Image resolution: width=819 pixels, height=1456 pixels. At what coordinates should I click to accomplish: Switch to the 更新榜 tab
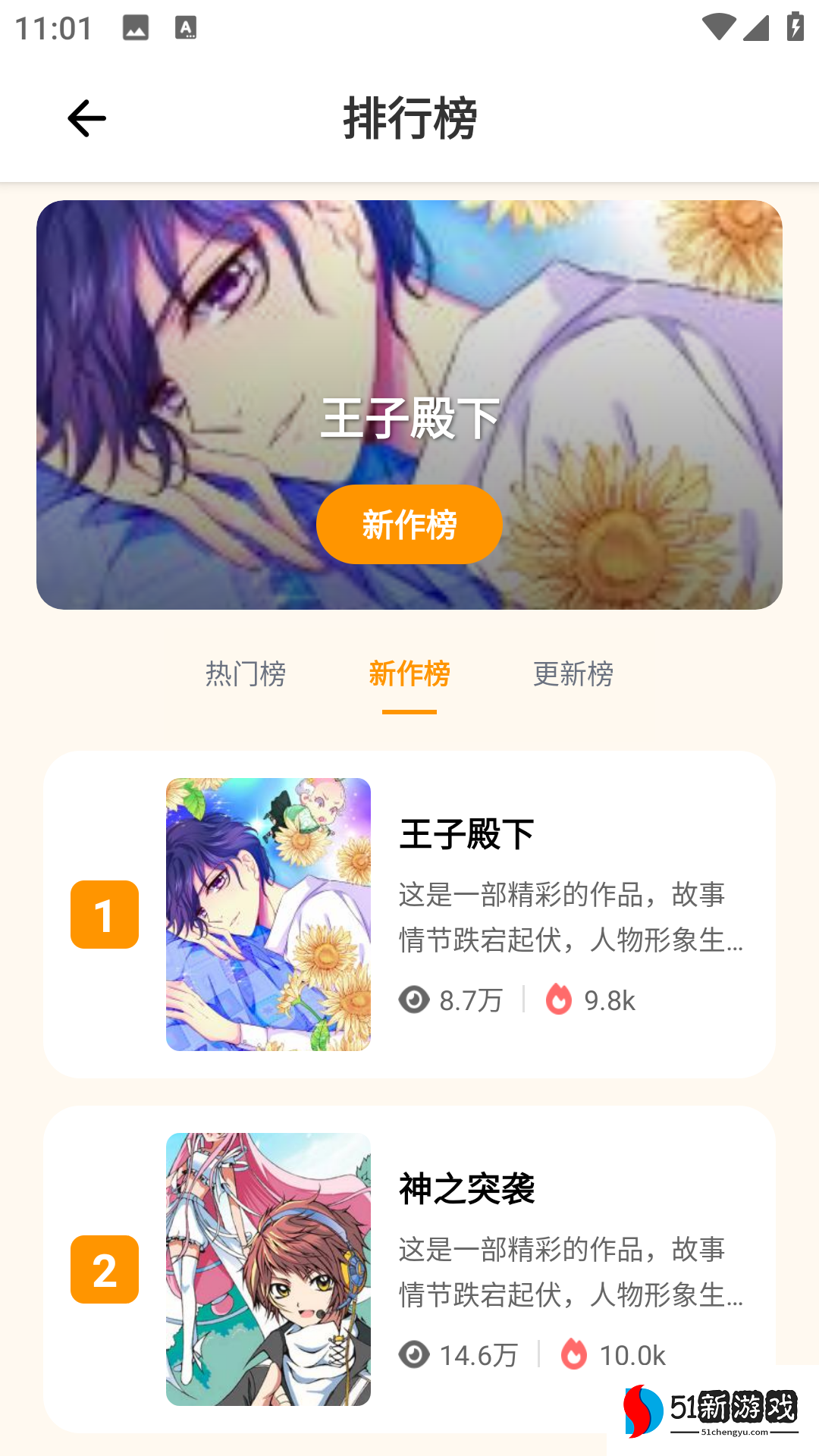click(x=573, y=673)
